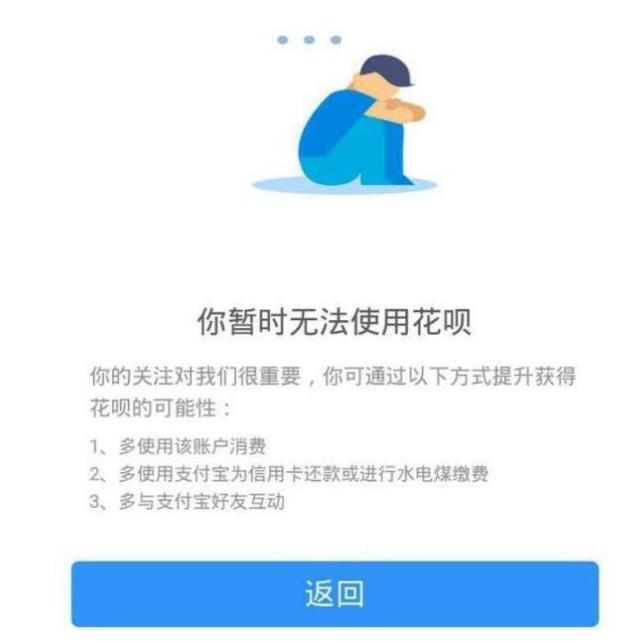This screenshot has width=632, height=641.
Task: Tap the 返回 button to go back
Action: [334, 593]
